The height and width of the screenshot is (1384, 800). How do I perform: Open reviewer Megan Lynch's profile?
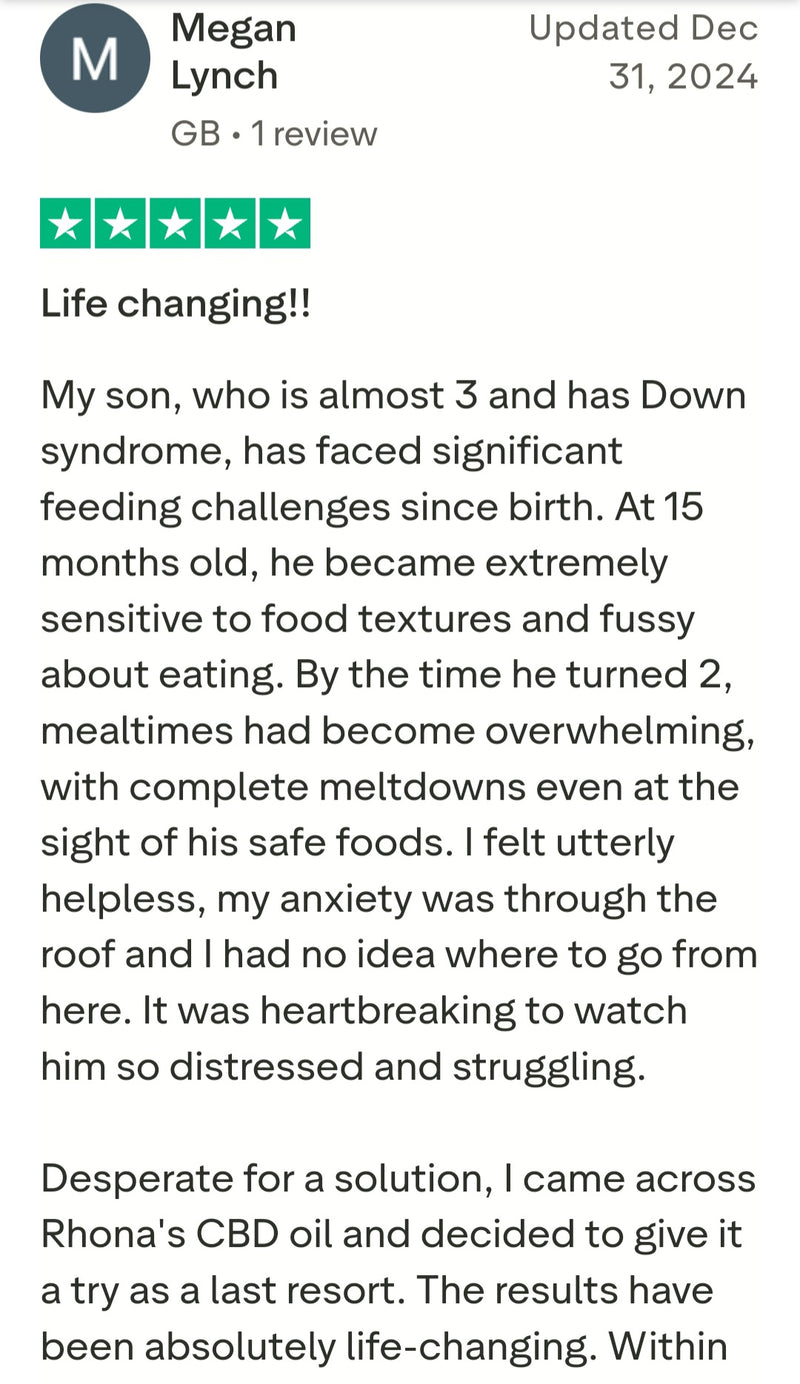pyautogui.click(x=233, y=52)
